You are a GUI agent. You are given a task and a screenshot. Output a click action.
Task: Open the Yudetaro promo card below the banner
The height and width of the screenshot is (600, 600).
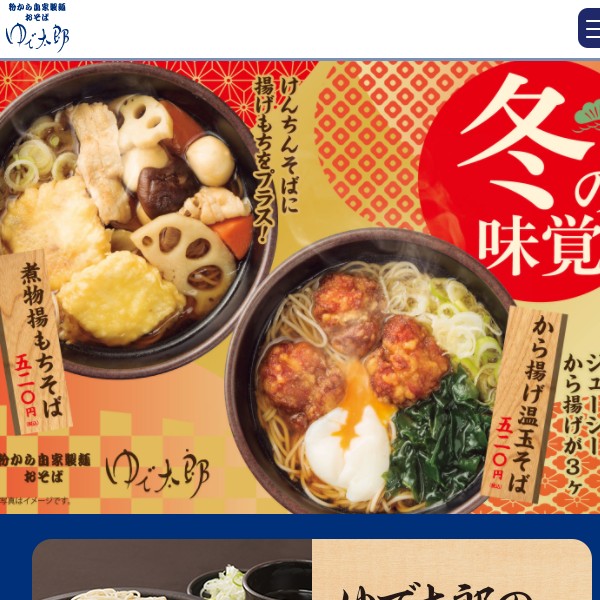click(x=312, y=570)
